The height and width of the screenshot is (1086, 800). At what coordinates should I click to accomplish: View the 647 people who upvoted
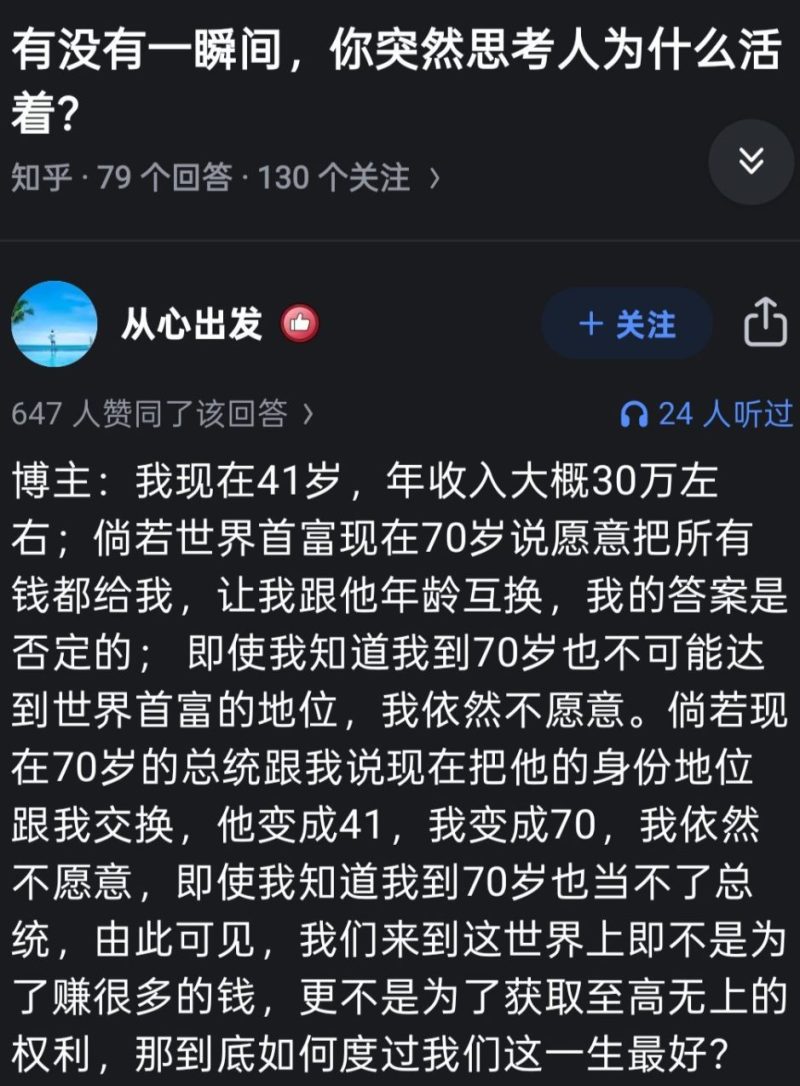point(162,413)
